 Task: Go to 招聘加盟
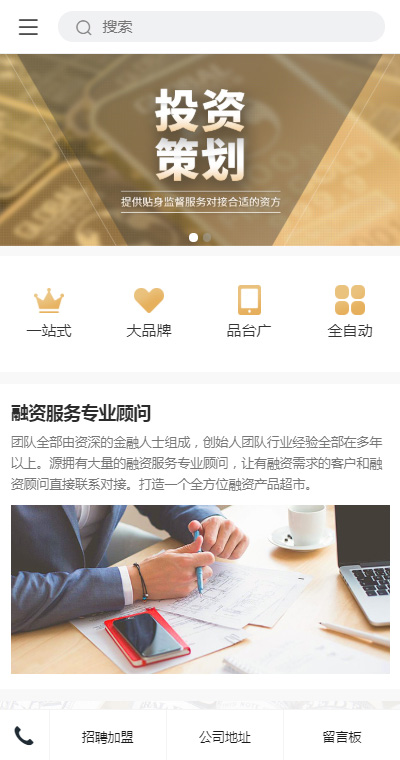108,737
